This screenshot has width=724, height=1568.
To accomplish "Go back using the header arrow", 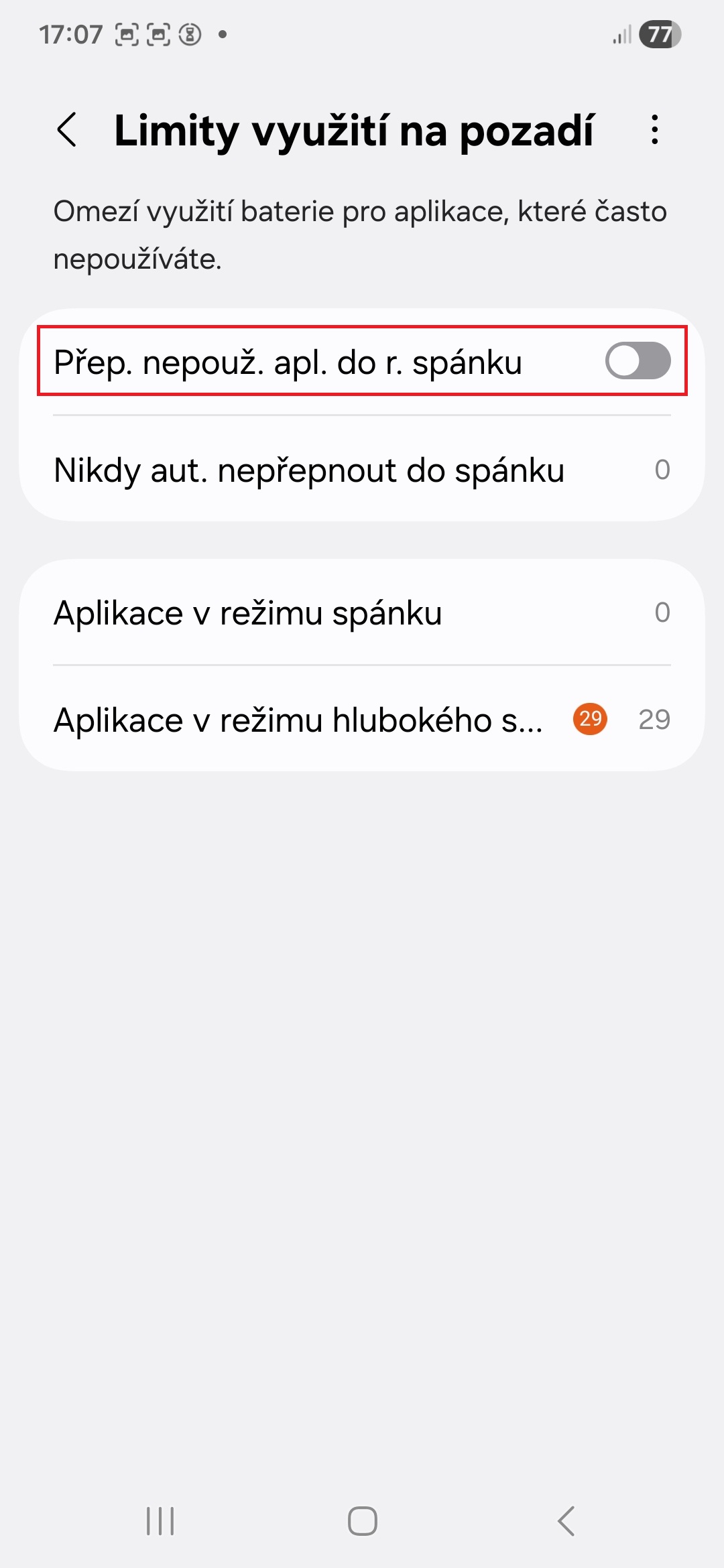I will [67, 129].
